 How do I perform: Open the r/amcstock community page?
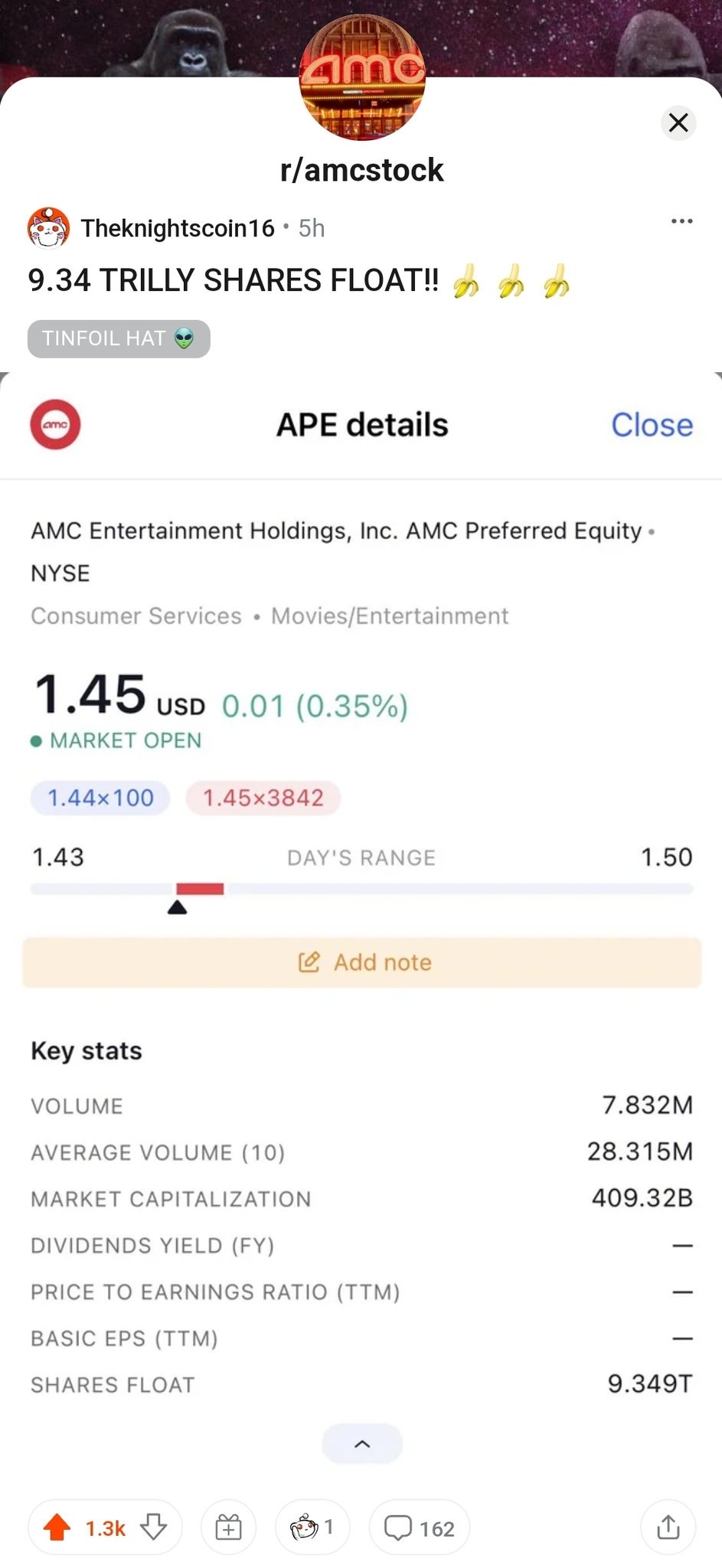361,170
